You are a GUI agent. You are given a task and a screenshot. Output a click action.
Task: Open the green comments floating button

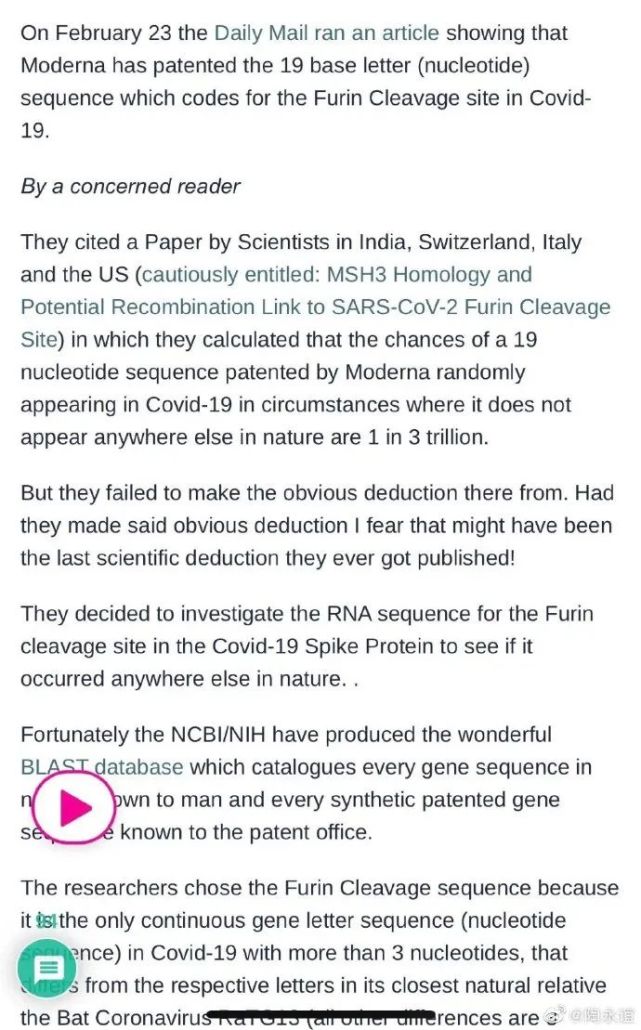tap(49, 968)
